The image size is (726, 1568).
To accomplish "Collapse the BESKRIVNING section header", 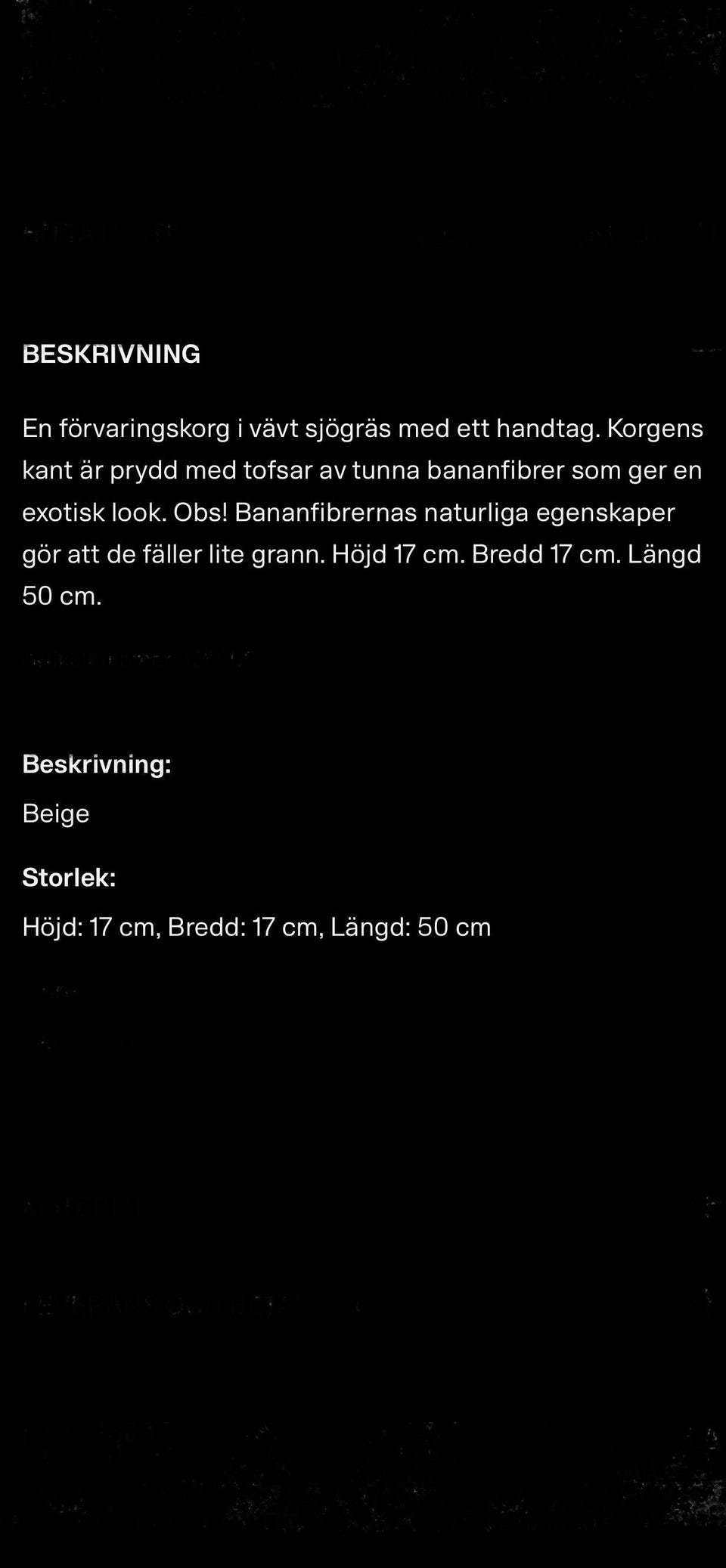I will point(363,353).
